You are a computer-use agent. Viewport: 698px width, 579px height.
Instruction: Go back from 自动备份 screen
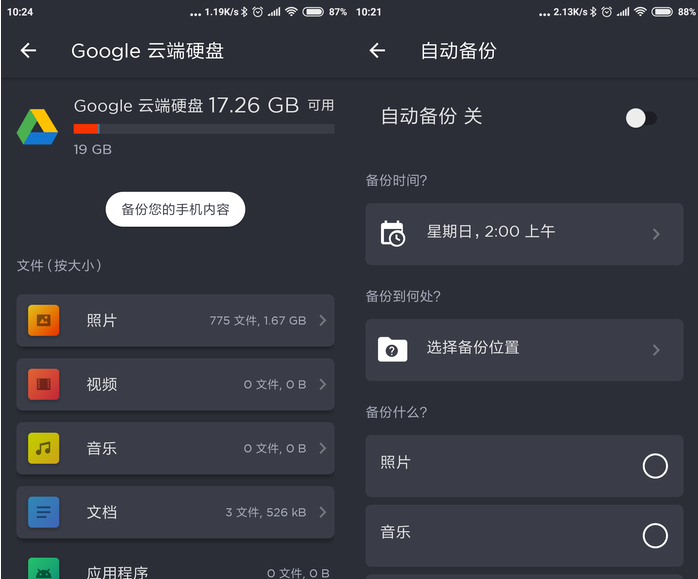coord(377,51)
